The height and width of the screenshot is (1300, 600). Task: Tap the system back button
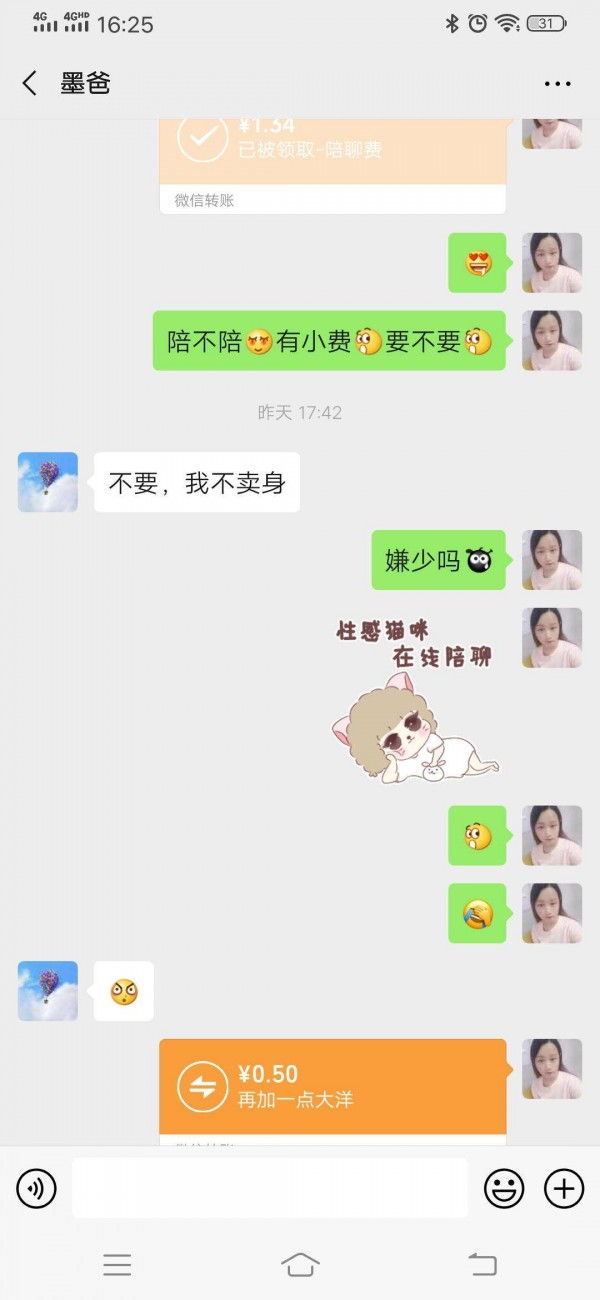coord(482,1265)
